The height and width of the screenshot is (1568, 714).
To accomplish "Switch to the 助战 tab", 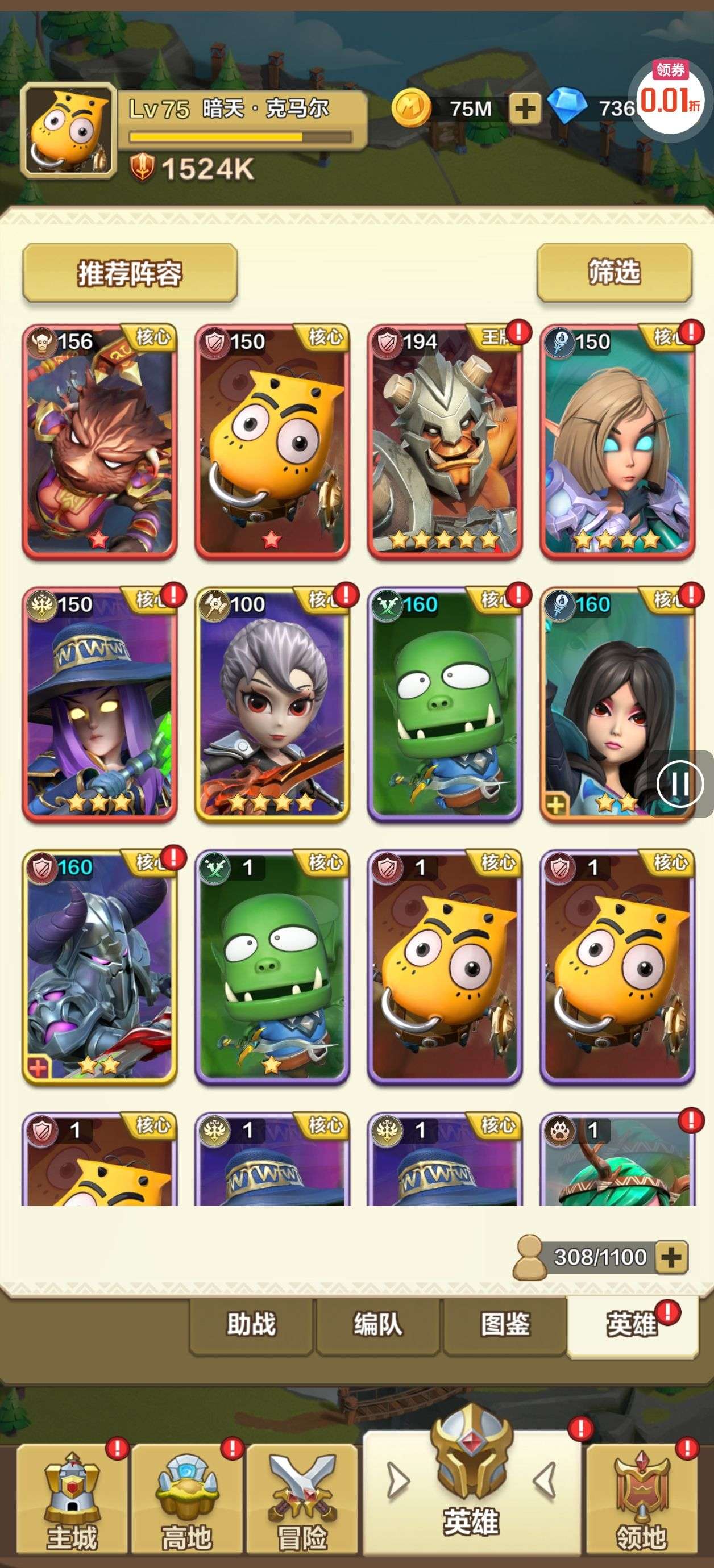I will pos(251,1324).
